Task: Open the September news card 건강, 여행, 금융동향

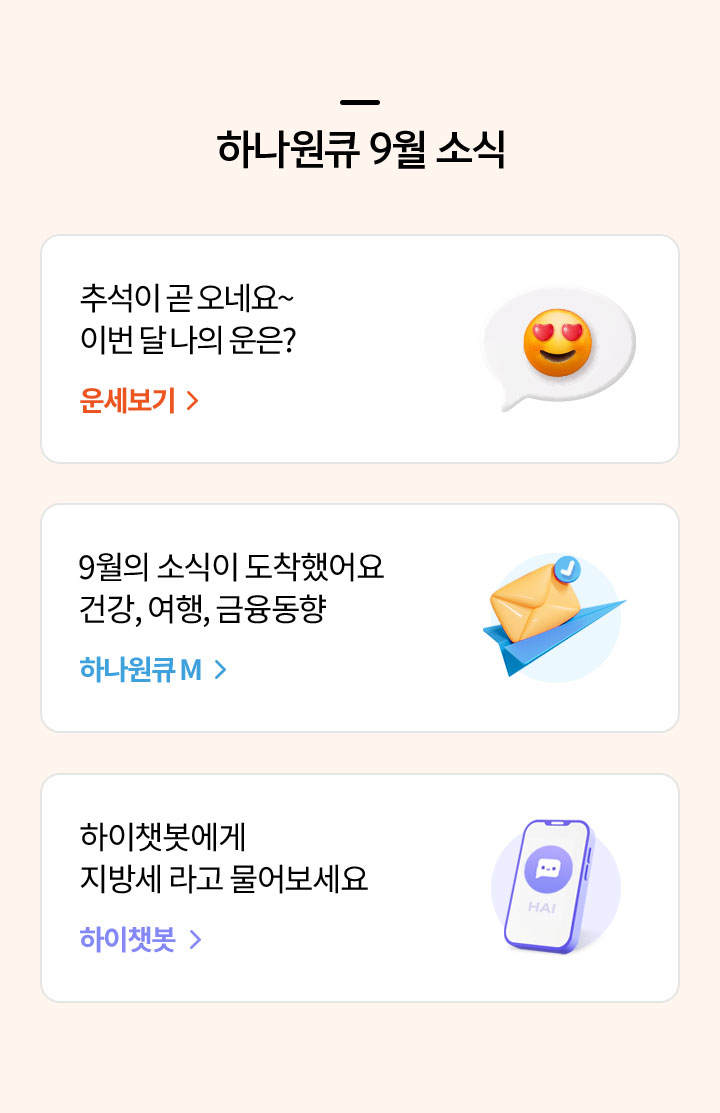Action: (360, 616)
